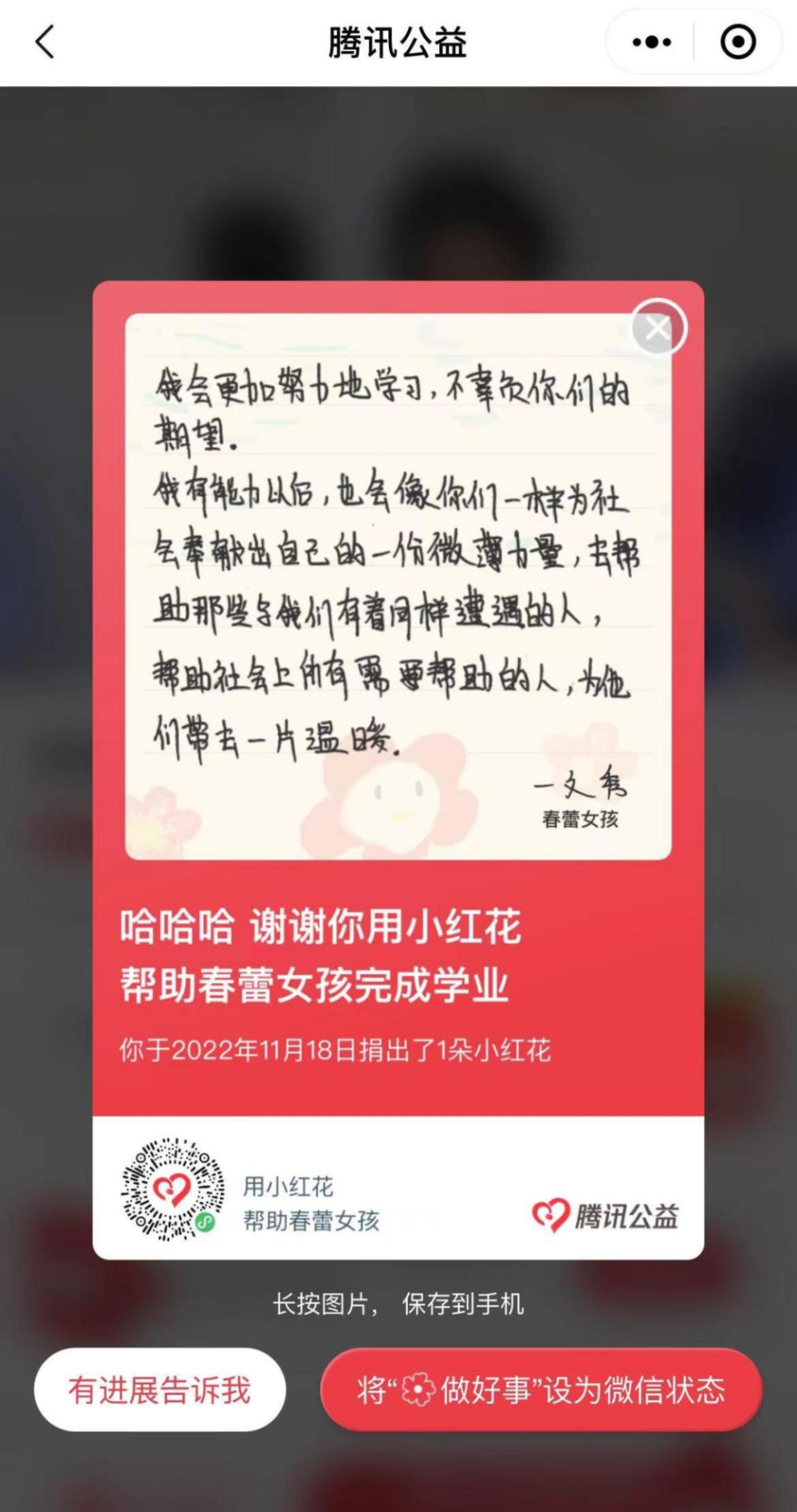Set 做好事 as WeChat status
The width and height of the screenshot is (797, 1512).
coord(541,1391)
